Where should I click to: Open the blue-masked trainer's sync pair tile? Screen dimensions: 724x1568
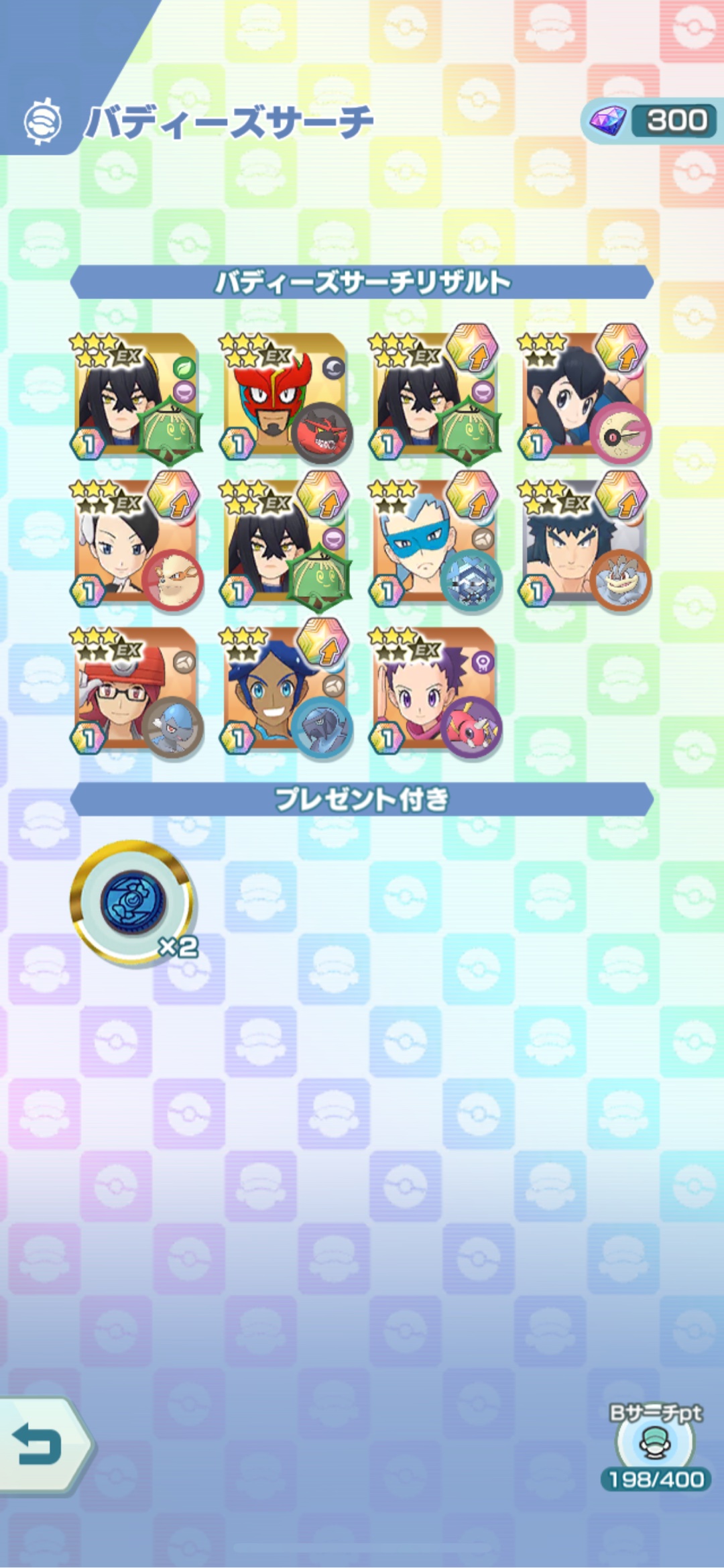tap(435, 545)
